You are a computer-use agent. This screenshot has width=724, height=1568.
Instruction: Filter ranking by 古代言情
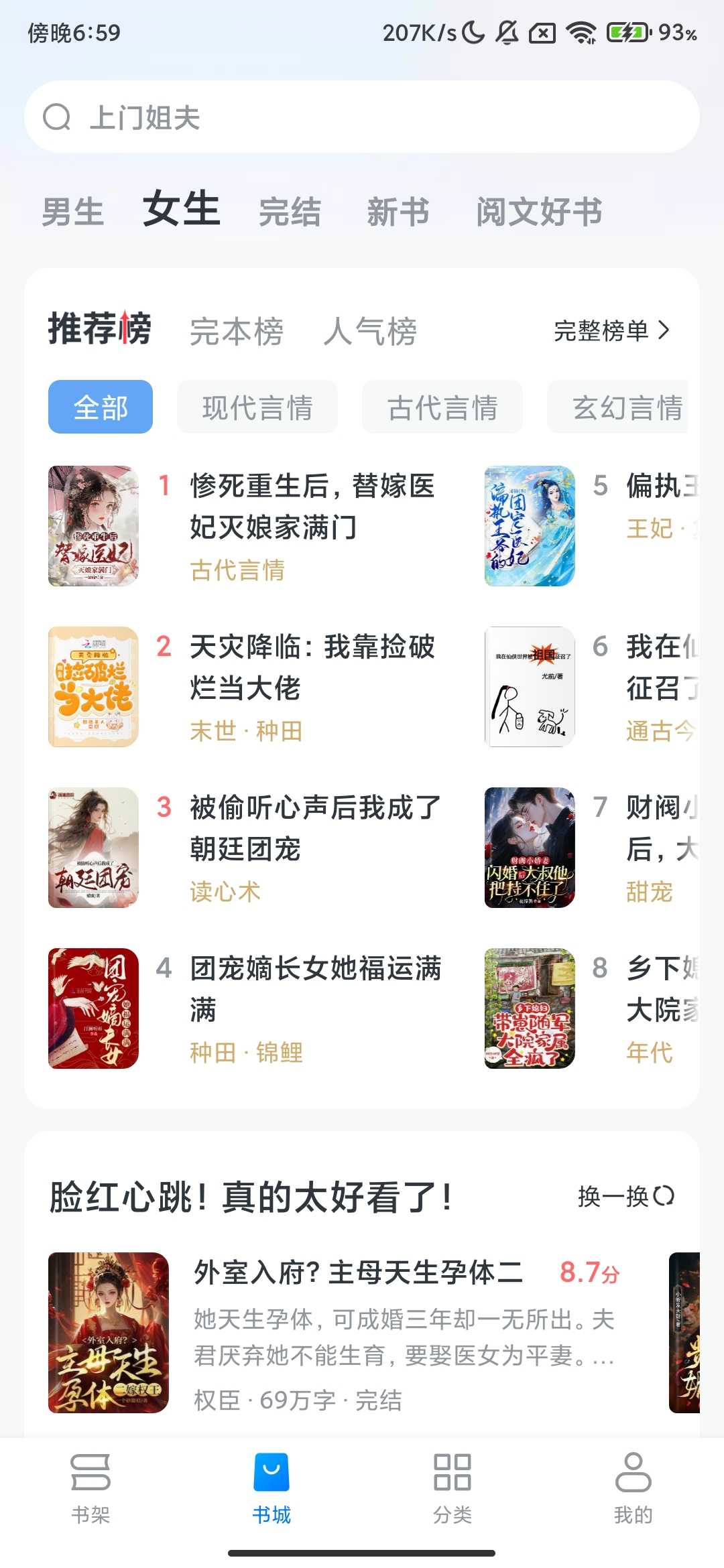point(442,407)
